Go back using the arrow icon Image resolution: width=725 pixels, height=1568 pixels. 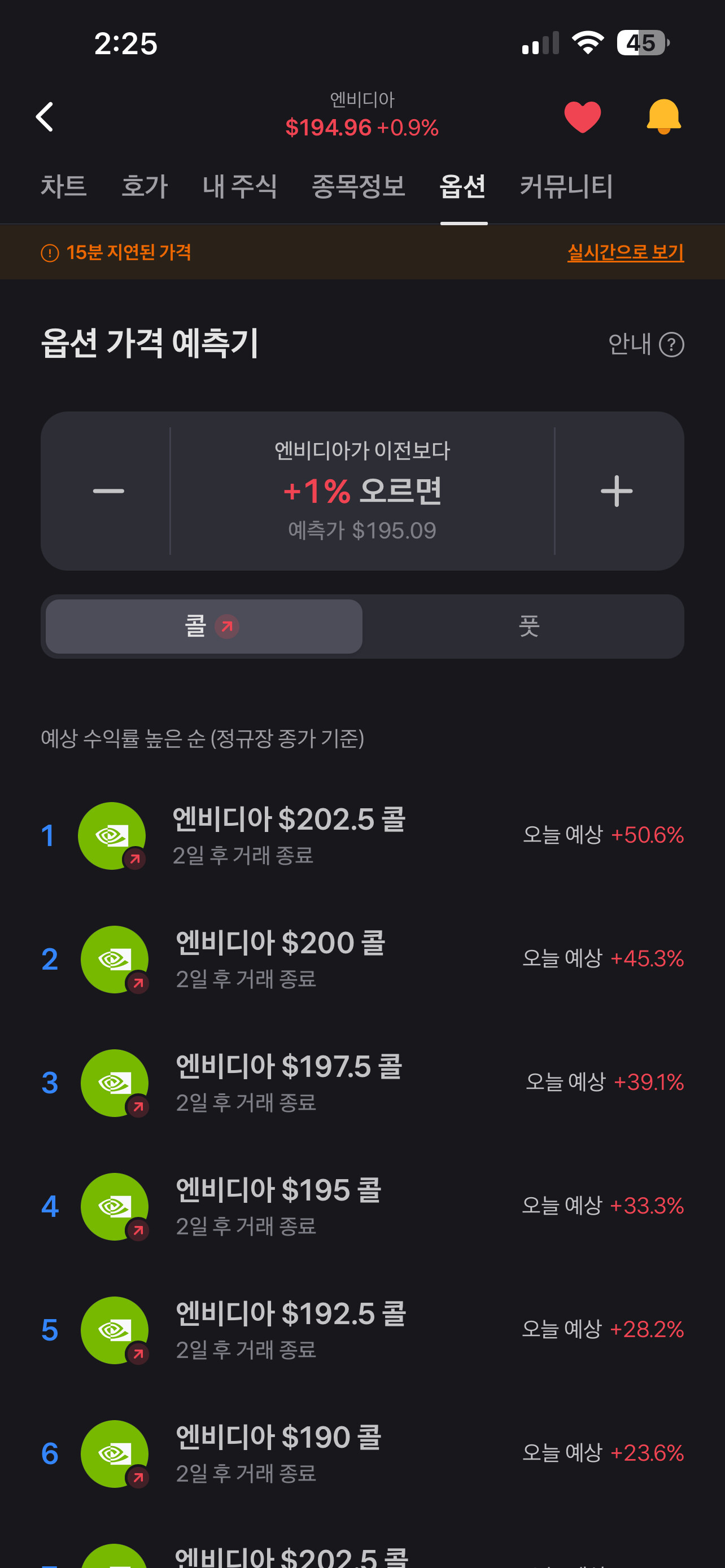tap(45, 117)
